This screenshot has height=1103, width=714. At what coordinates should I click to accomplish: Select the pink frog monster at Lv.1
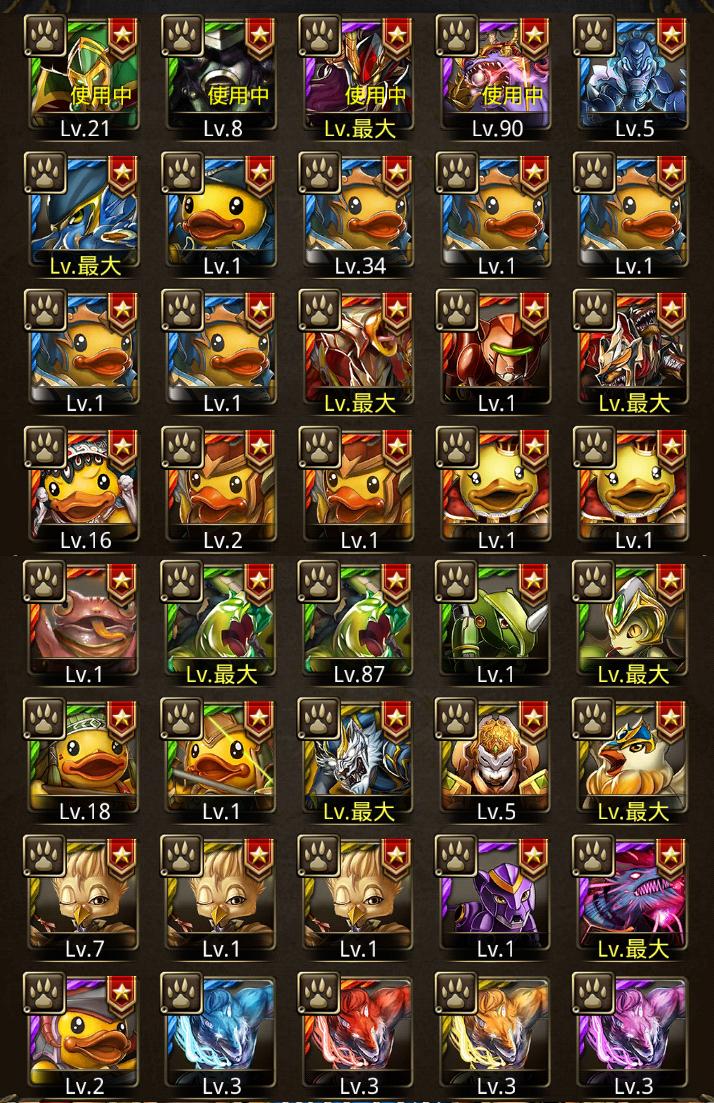pyautogui.click(x=85, y=622)
